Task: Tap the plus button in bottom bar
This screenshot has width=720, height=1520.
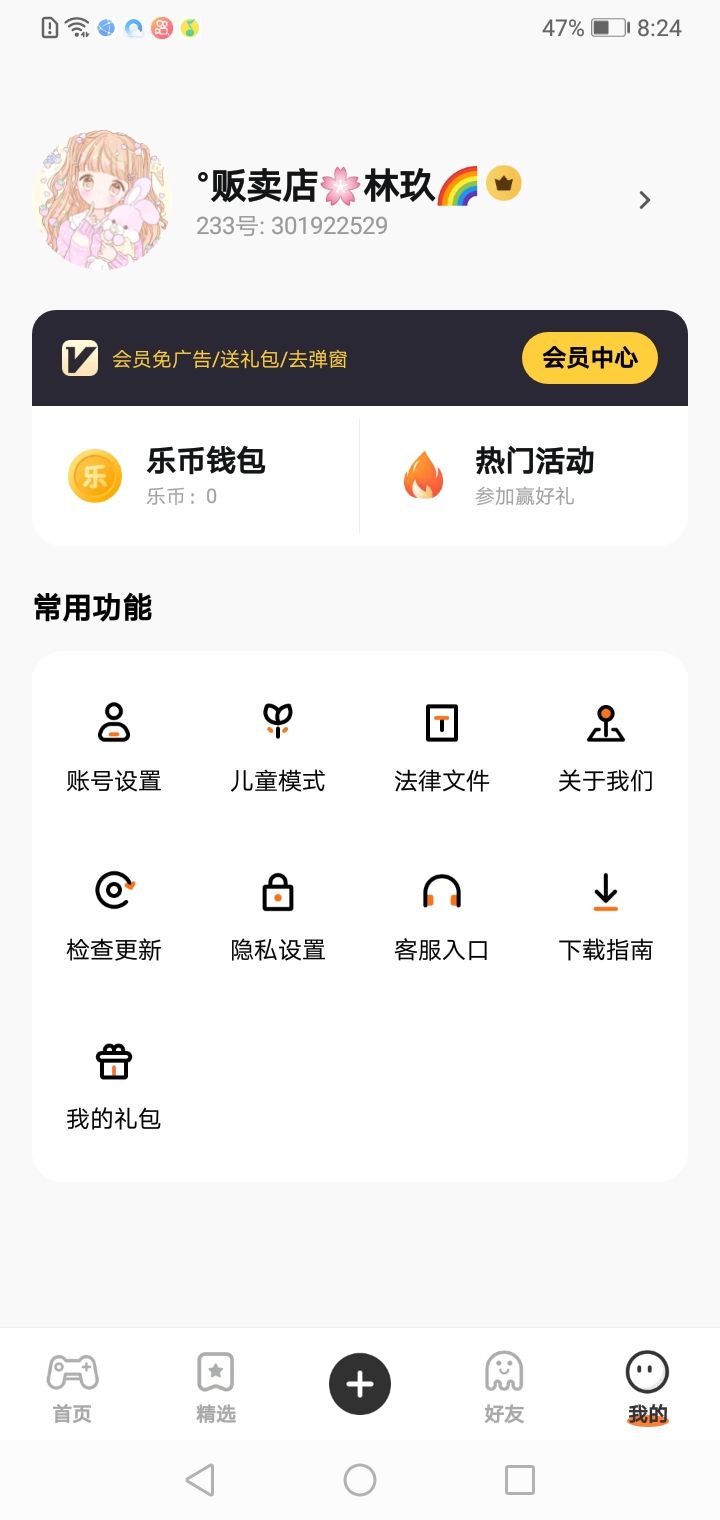Action: coord(360,1384)
